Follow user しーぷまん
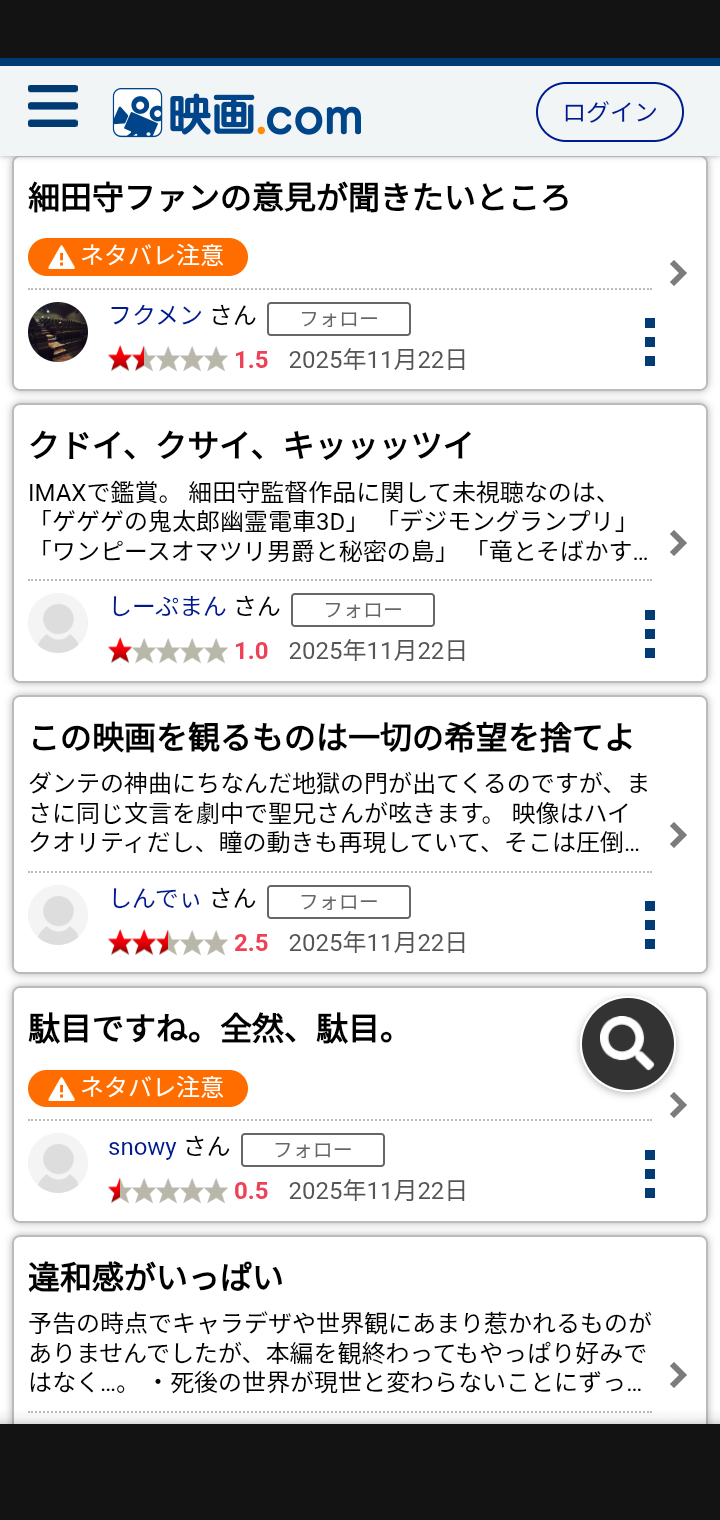The width and height of the screenshot is (720, 1520). [x=362, y=610]
